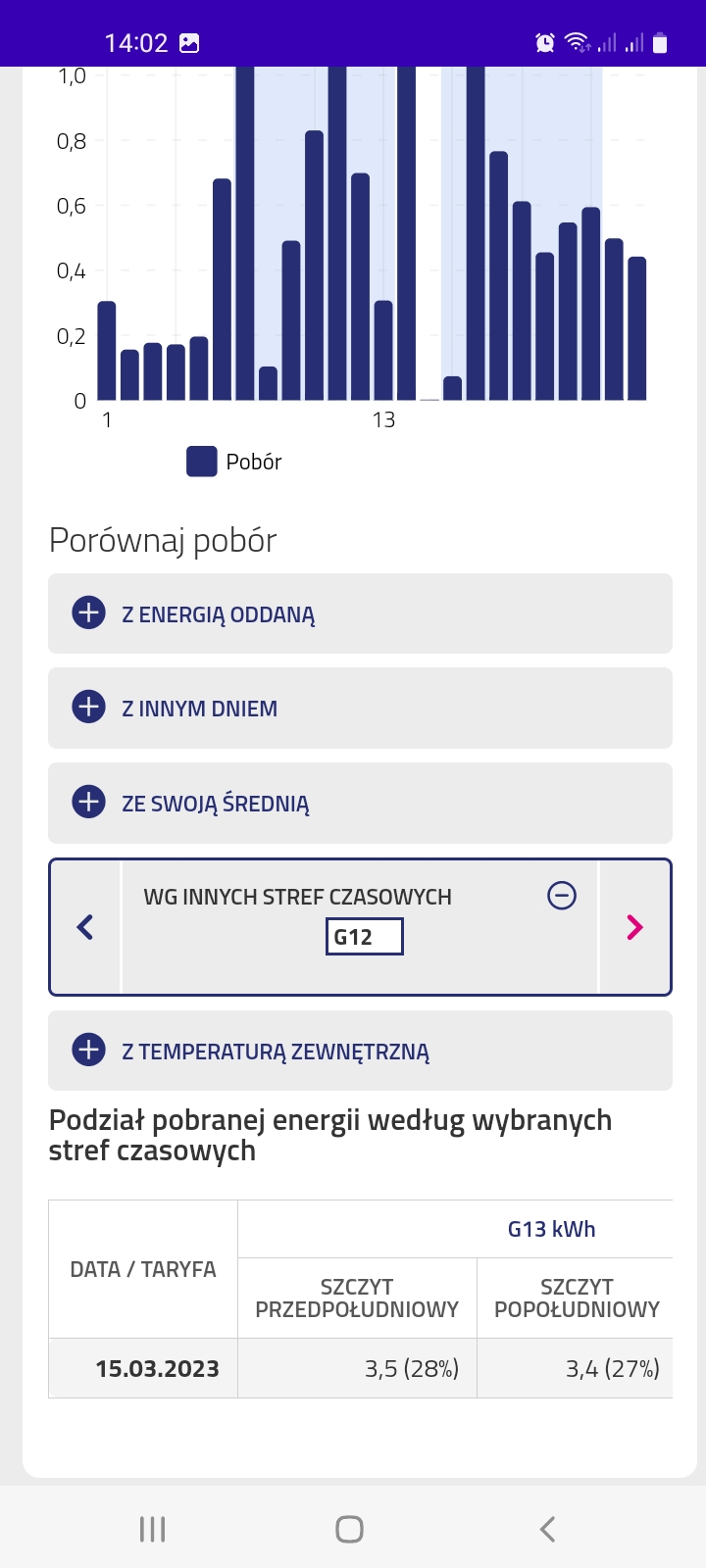Go back using the system navigation bar
706x1568 pixels.
(x=547, y=1529)
